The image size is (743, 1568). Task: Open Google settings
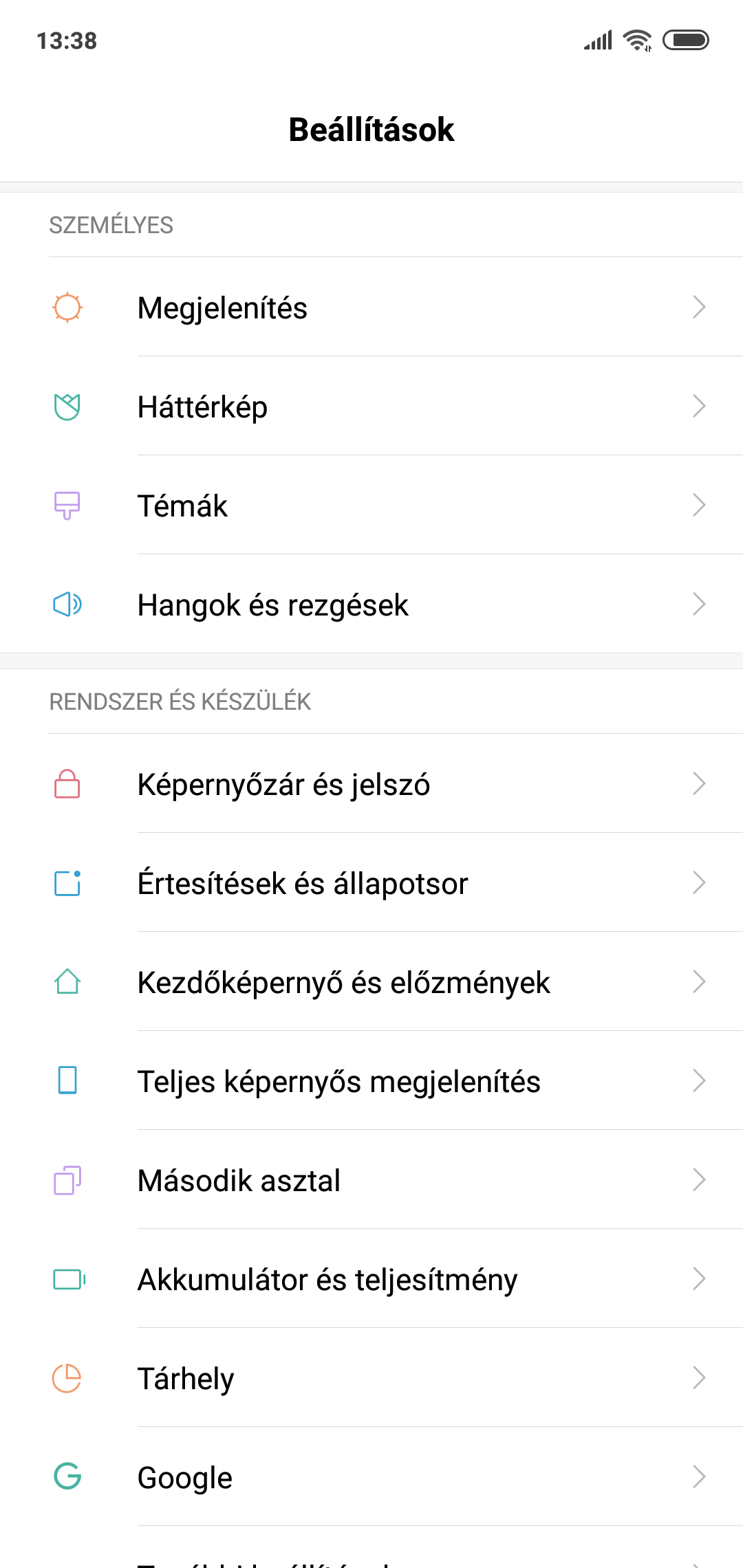click(x=371, y=1477)
